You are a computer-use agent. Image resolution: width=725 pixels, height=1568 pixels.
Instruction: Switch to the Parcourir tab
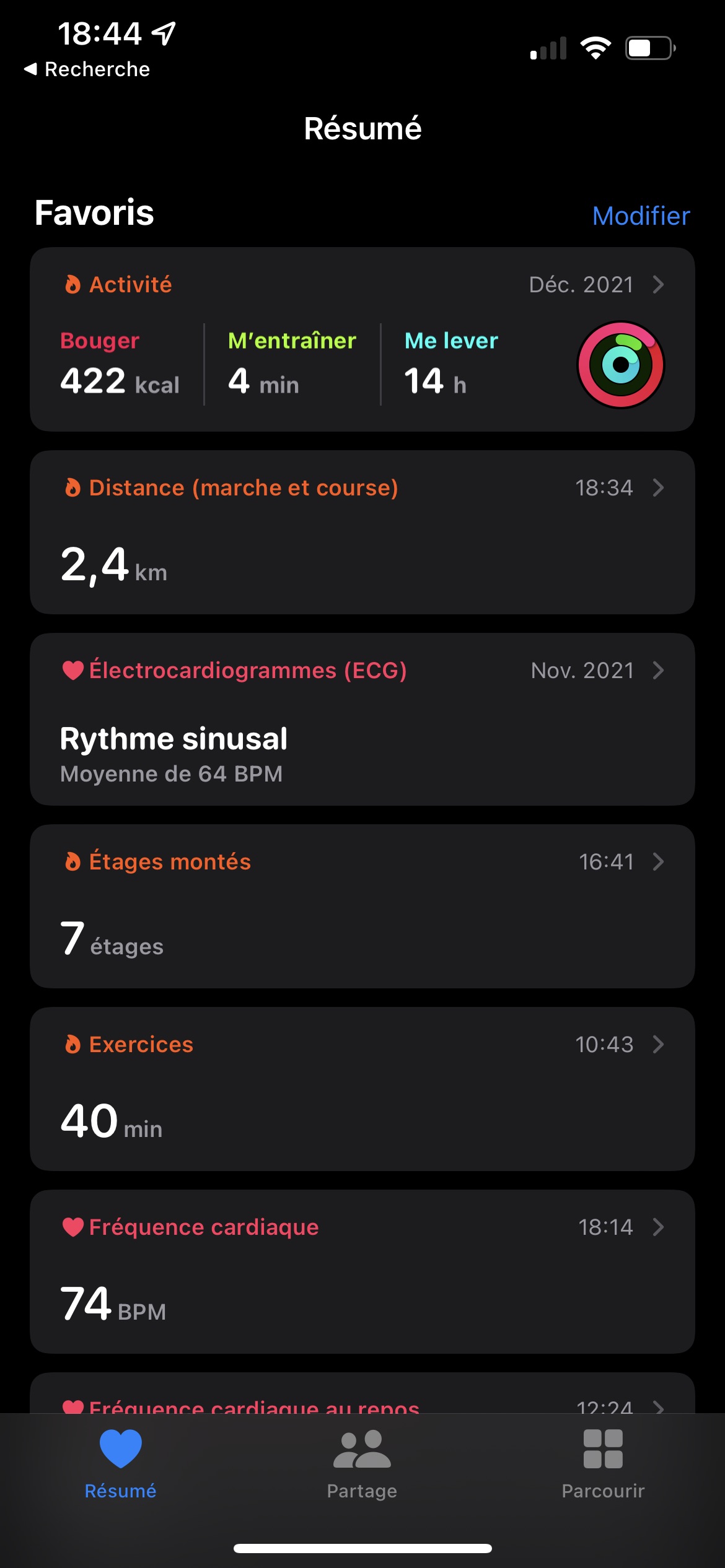[603, 1464]
